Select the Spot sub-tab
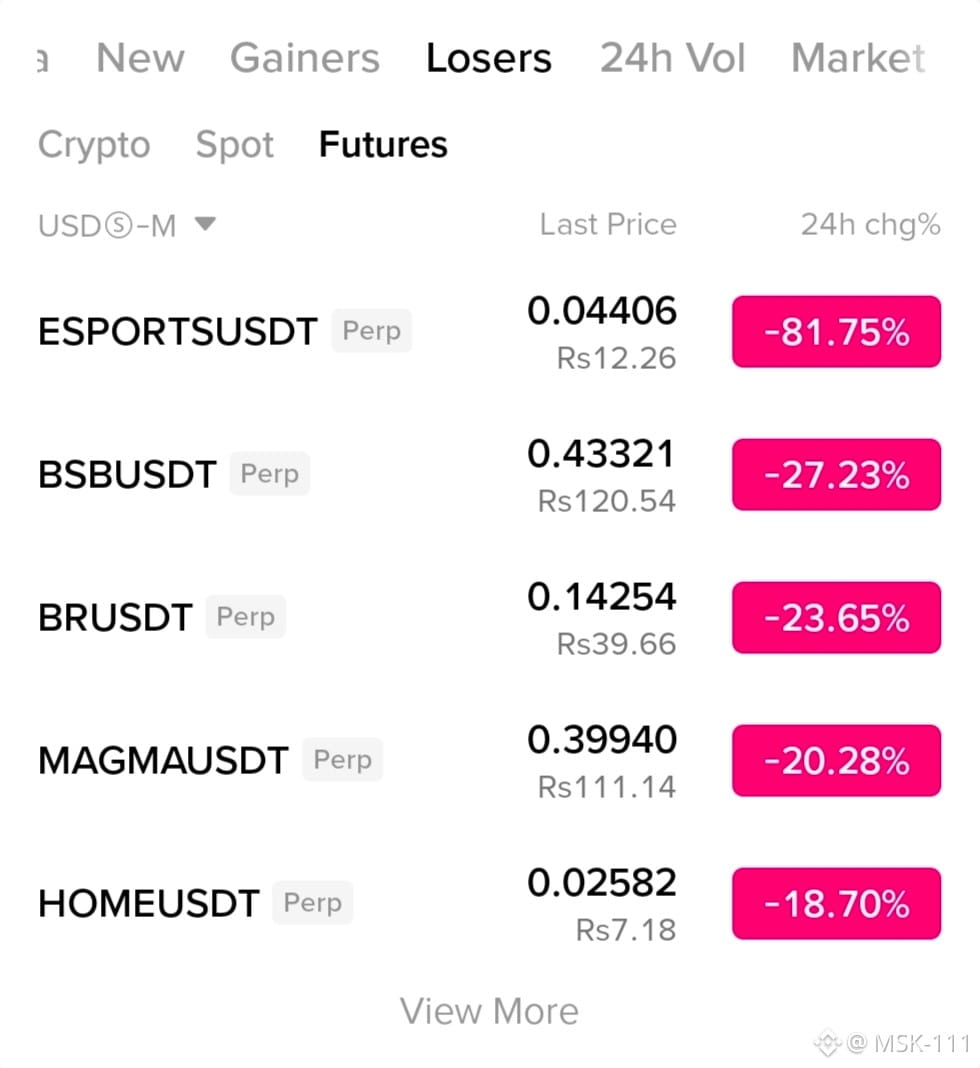The image size is (980, 1068). click(234, 144)
